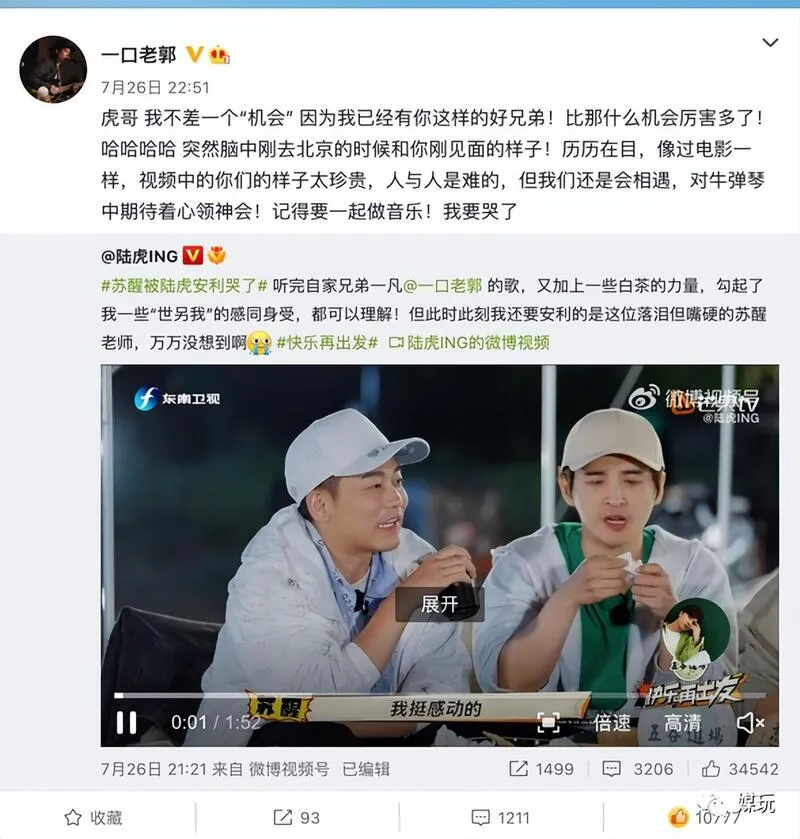Open 陆虎ING的微博视频 link
Screen dimensions: 800x839
[468, 342]
